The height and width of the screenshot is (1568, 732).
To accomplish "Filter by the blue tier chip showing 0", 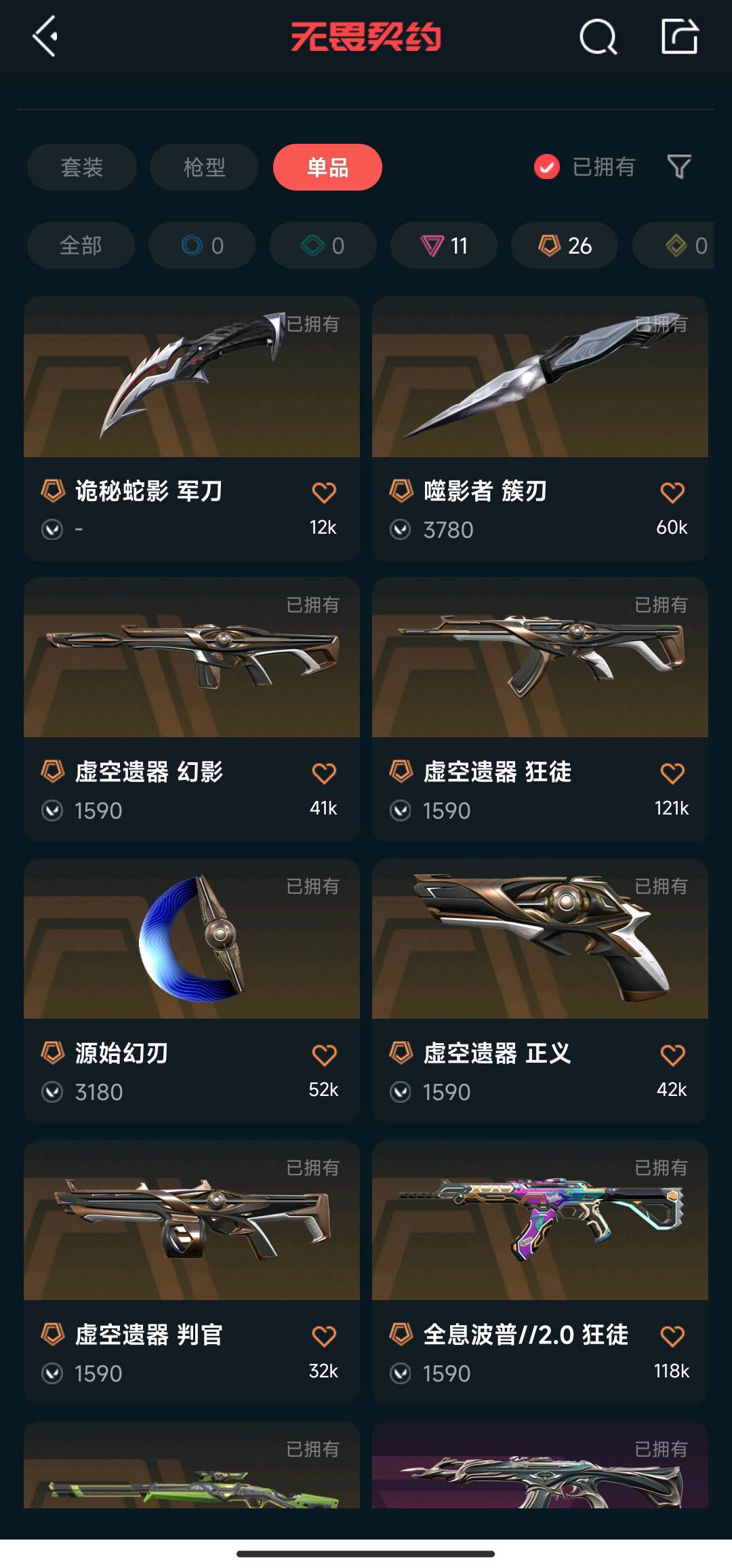I will click(x=202, y=246).
